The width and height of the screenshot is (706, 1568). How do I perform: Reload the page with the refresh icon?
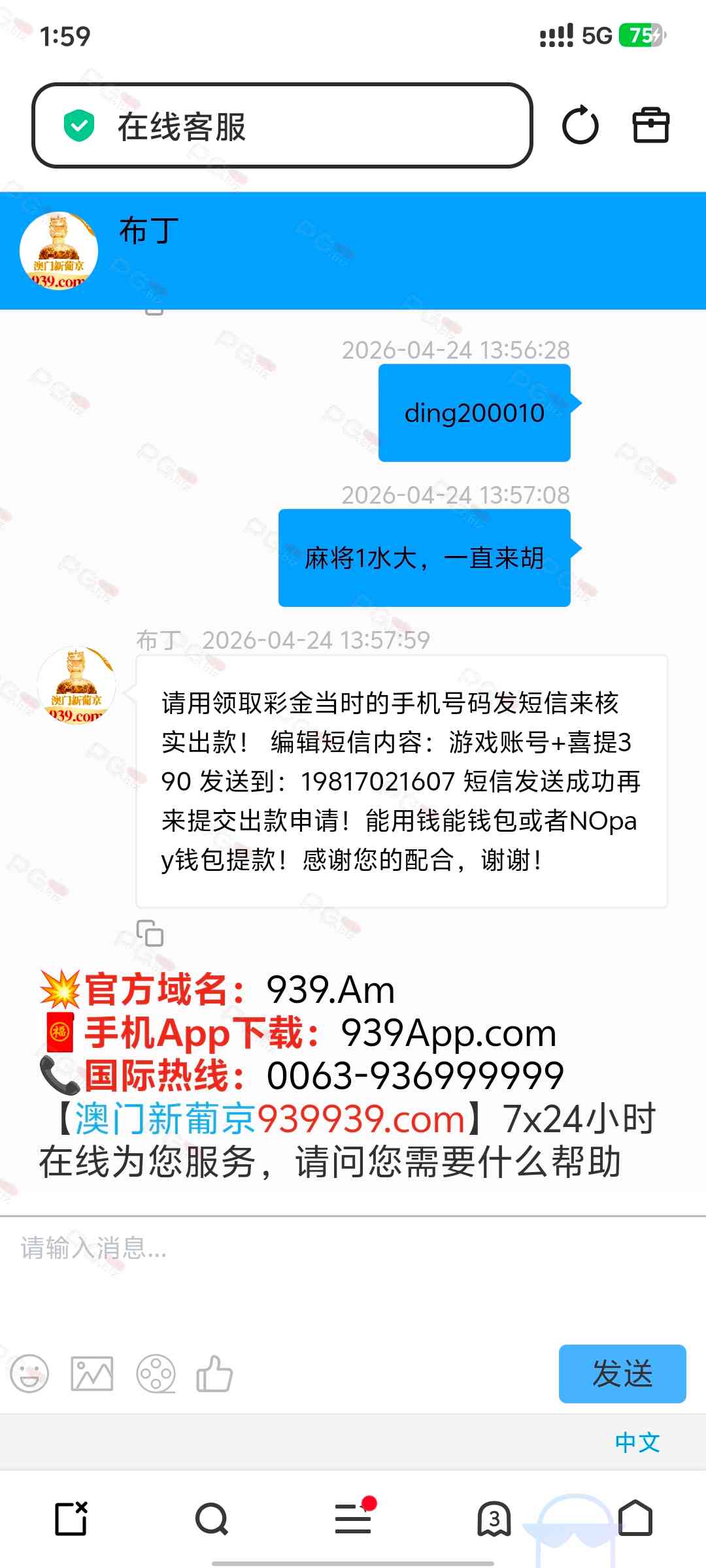click(580, 125)
